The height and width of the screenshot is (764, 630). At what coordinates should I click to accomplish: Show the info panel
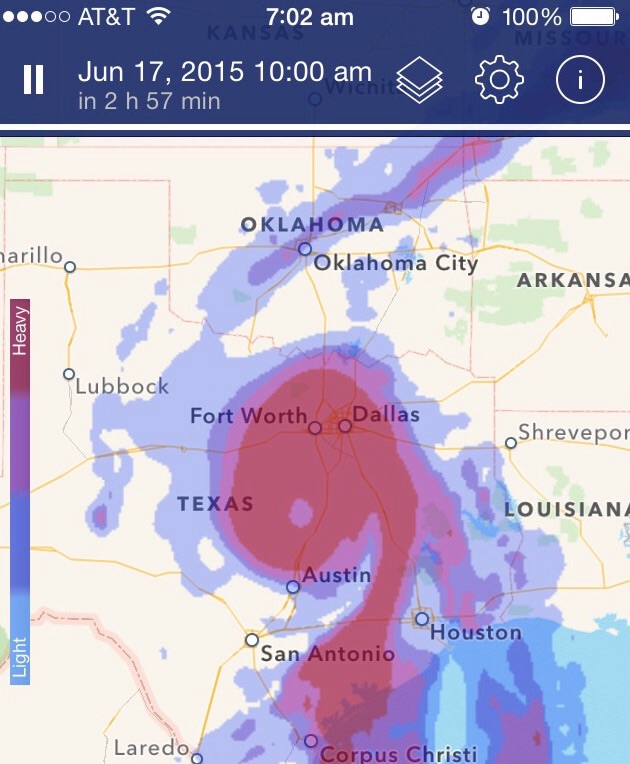tap(580, 80)
